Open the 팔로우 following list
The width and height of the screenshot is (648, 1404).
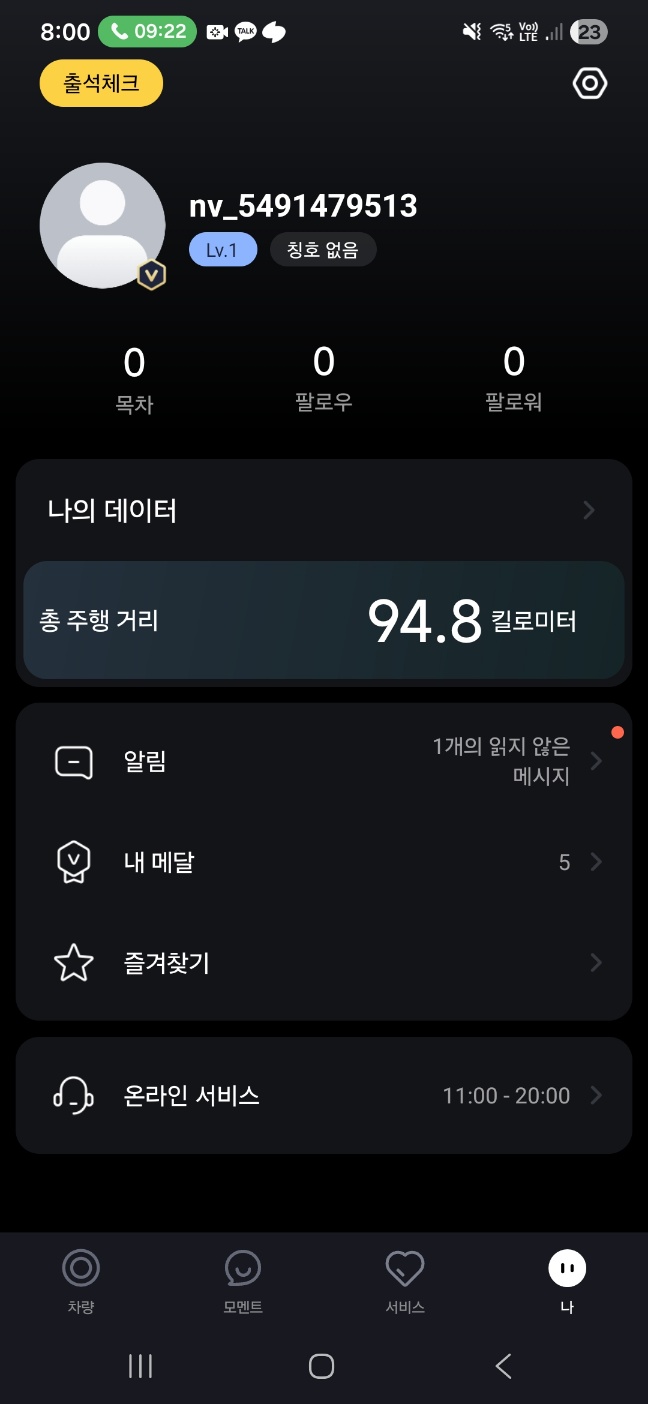[323, 378]
